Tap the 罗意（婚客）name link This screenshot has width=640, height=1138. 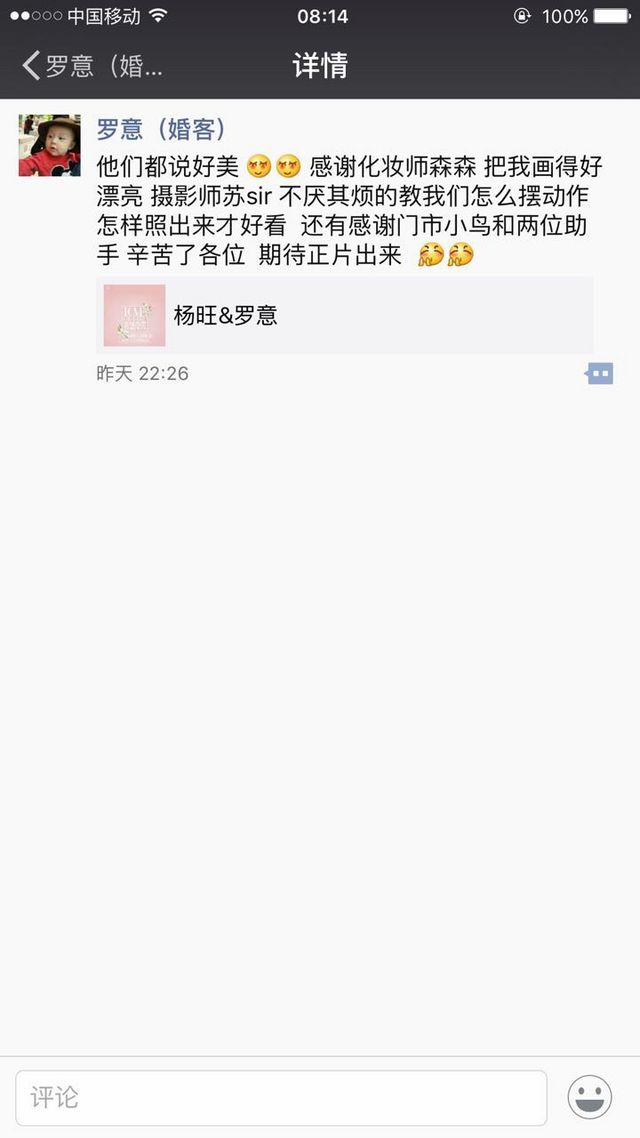[163, 130]
